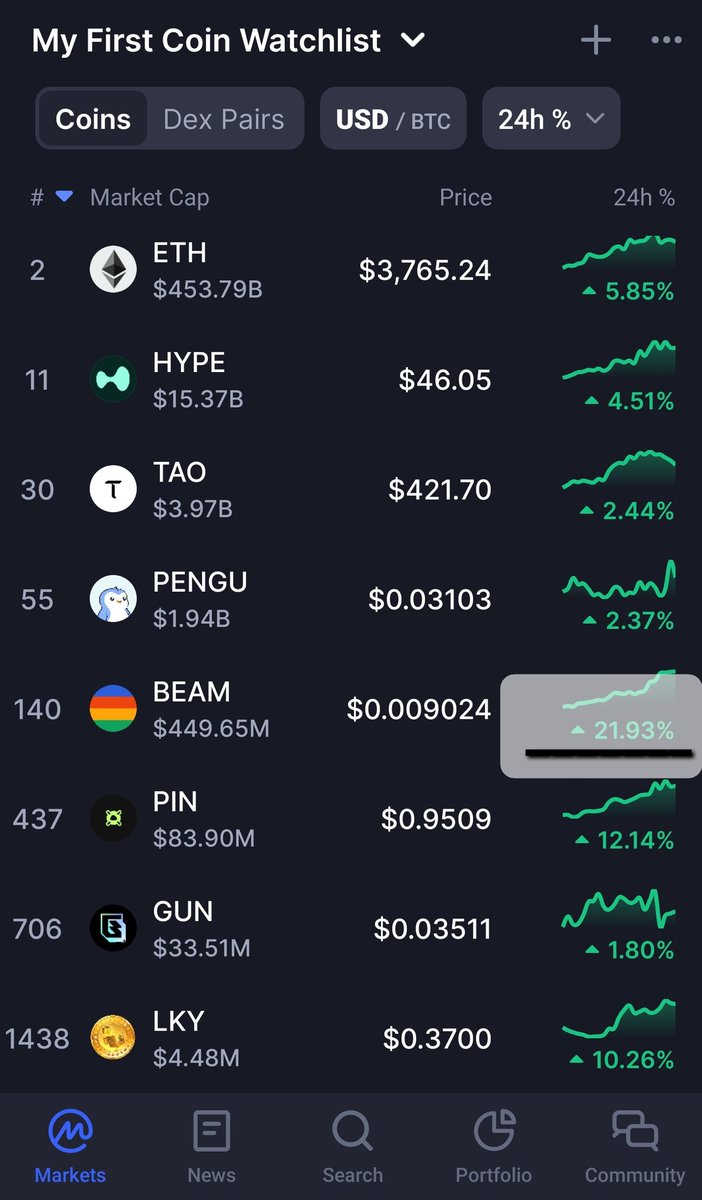Open the HYPE coin row

pyautogui.click(x=351, y=380)
